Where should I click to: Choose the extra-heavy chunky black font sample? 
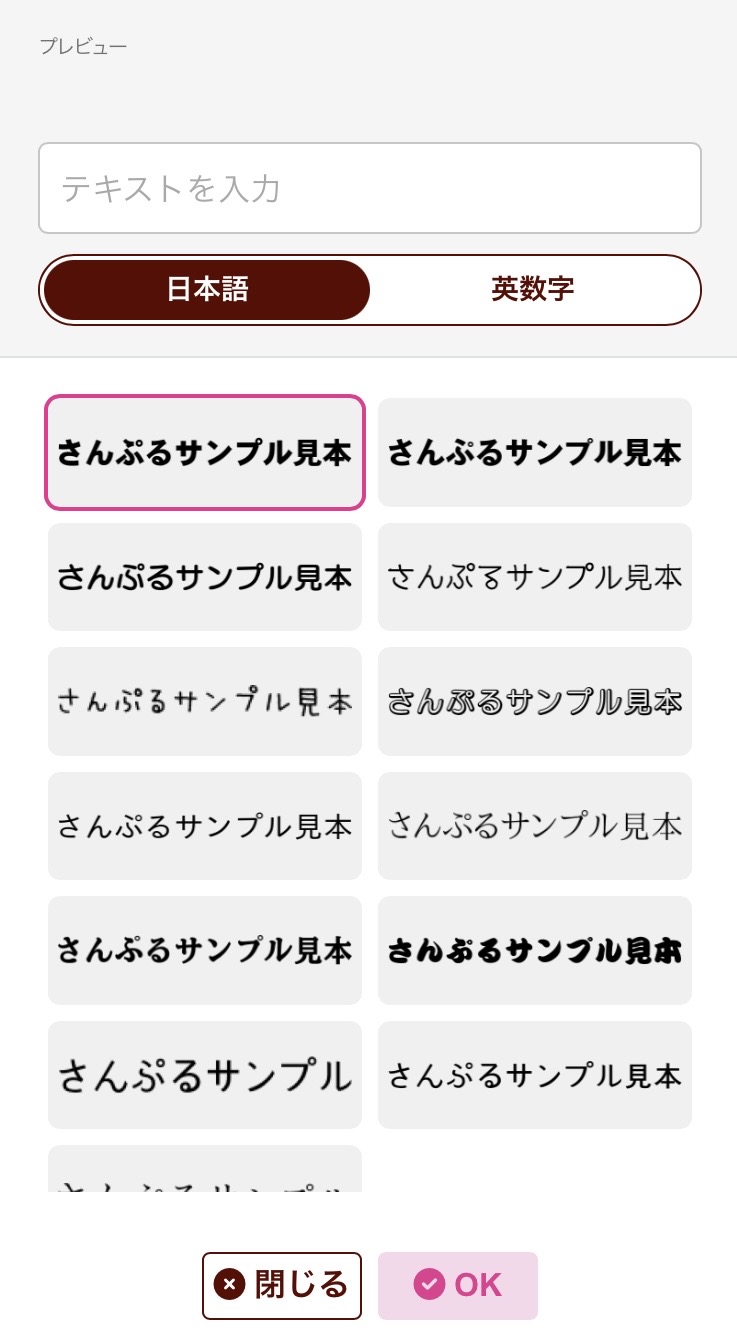535,950
